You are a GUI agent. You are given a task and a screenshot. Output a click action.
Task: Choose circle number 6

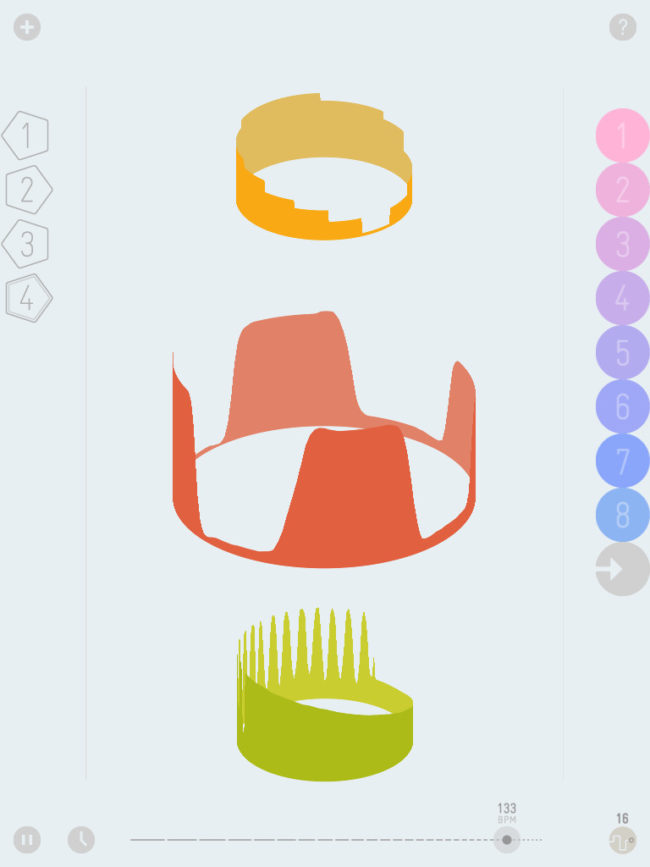coord(622,406)
